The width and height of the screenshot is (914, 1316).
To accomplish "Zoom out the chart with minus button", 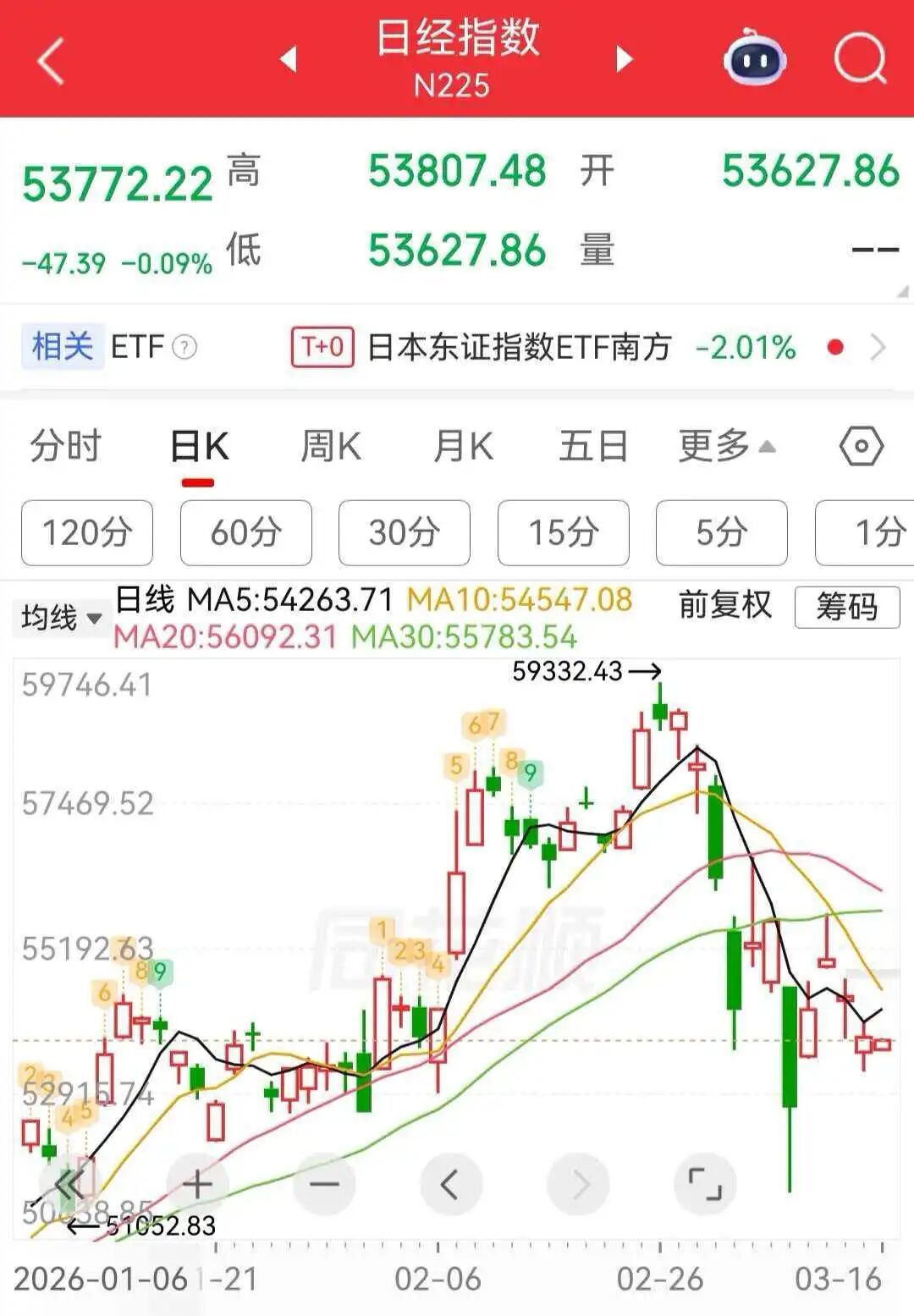I will pyautogui.click(x=324, y=1184).
